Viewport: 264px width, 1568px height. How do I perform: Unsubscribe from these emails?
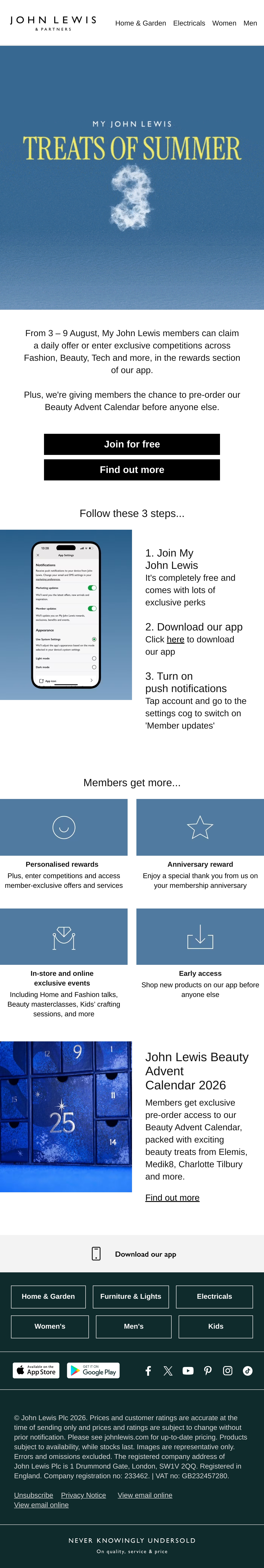[33, 1495]
